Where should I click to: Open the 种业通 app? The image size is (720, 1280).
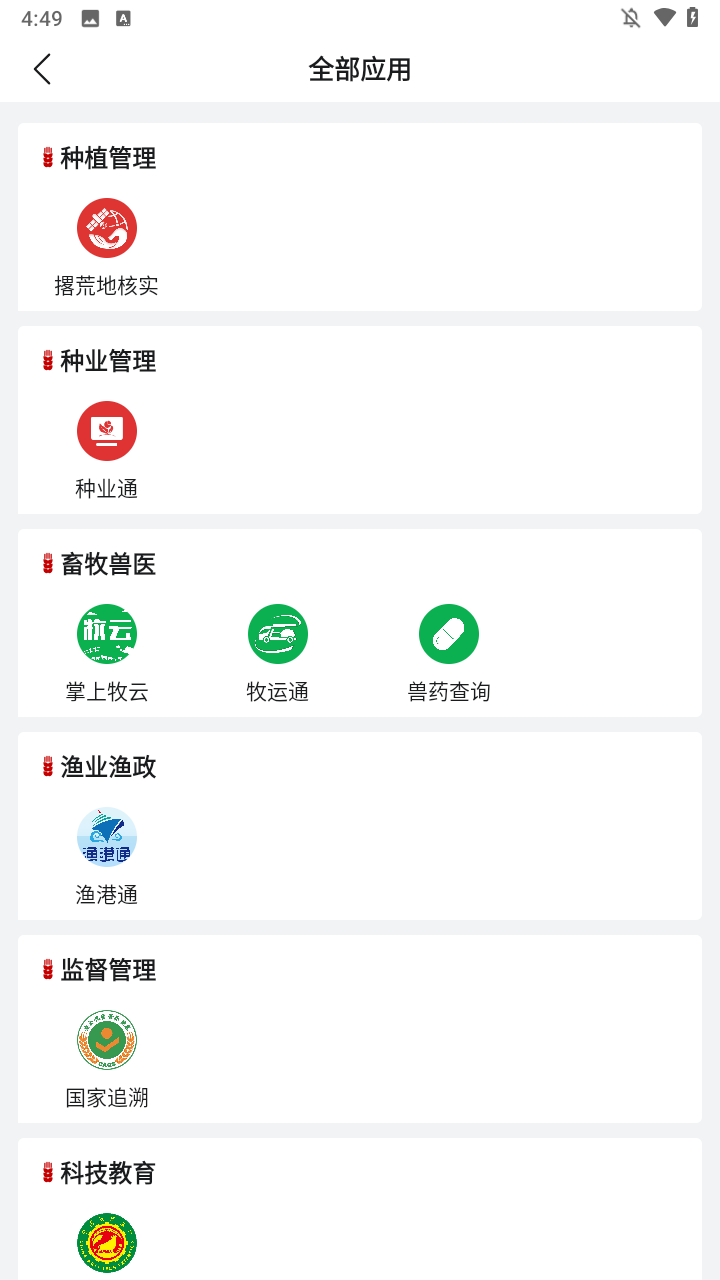(107, 430)
